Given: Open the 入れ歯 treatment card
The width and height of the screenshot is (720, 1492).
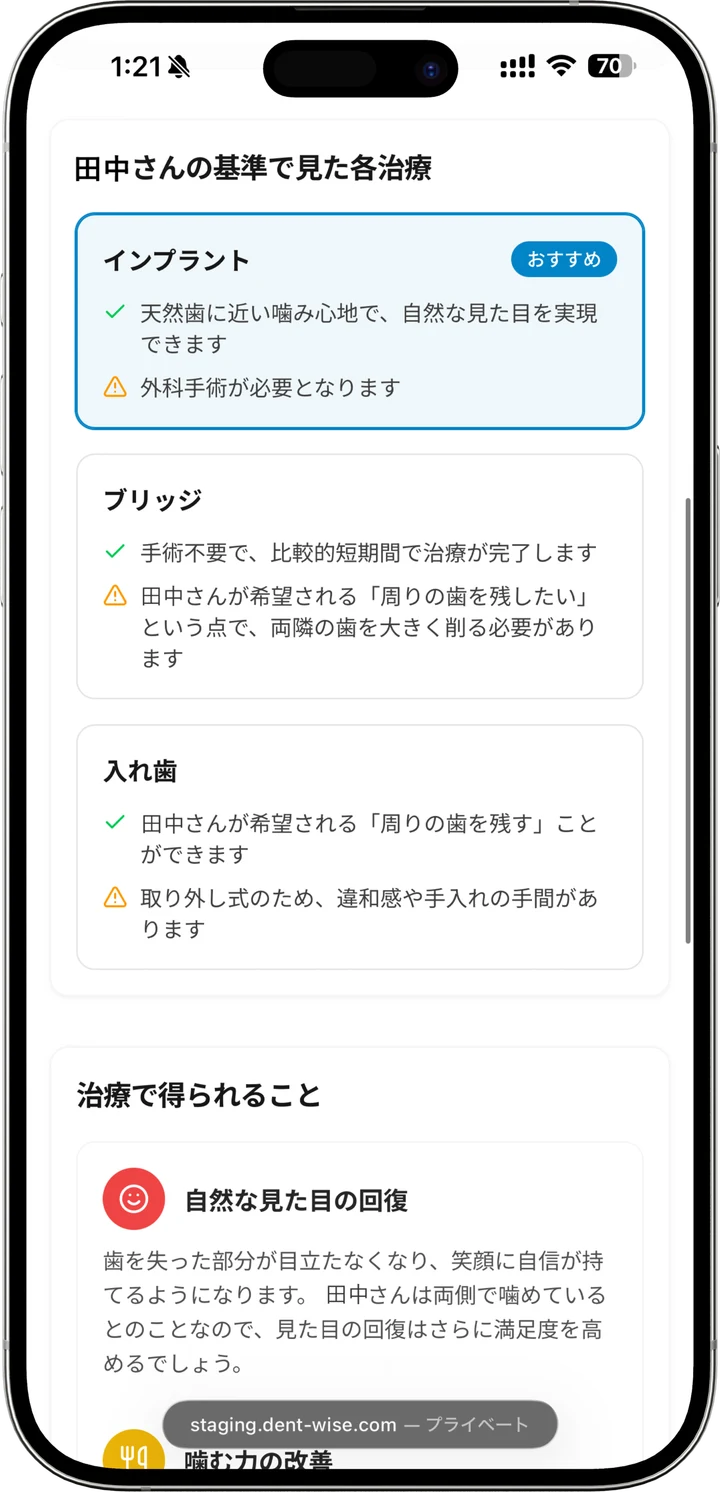Looking at the screenshot, I should click(359, 847).
